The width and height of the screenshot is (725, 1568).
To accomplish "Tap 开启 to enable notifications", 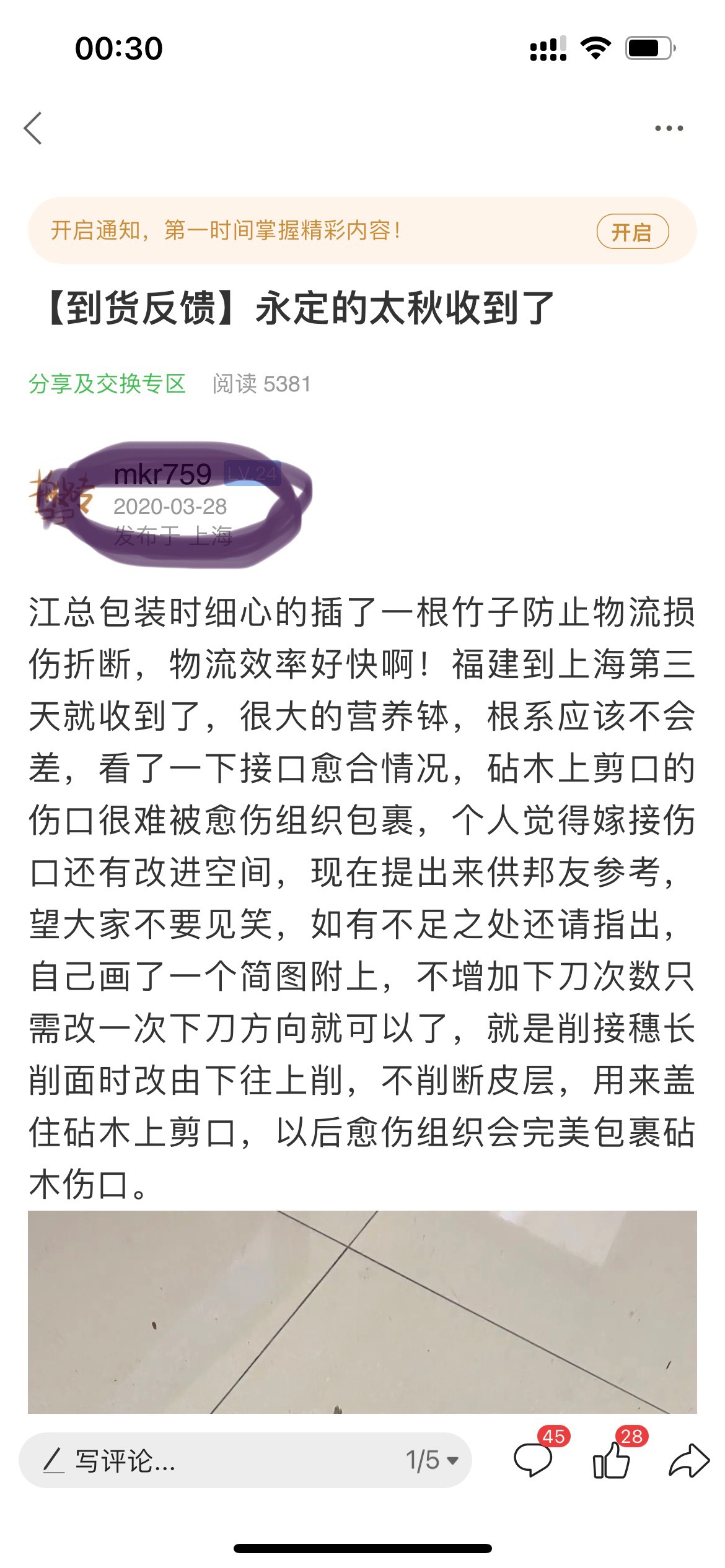I will pyautogui.click(x=632, y=232).
